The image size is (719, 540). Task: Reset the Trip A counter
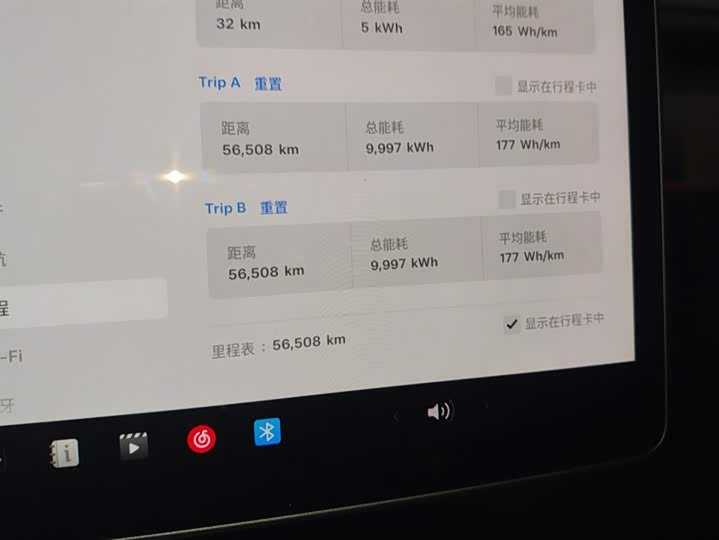point(268,84)
